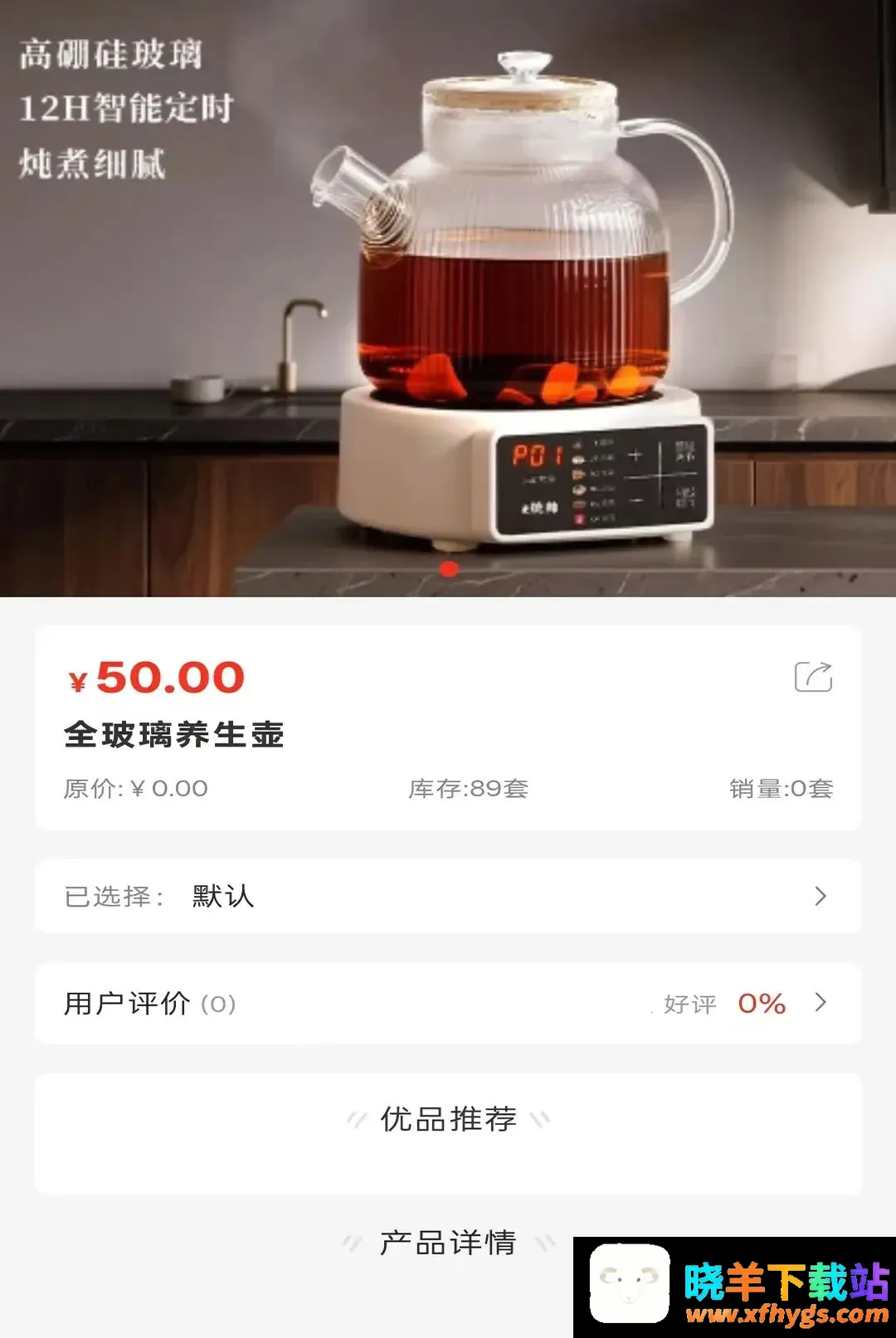The width and height of the screenshot is (896, 1338).
Task: Open the 用户评价 reviews row
Action: [448, 1003]
